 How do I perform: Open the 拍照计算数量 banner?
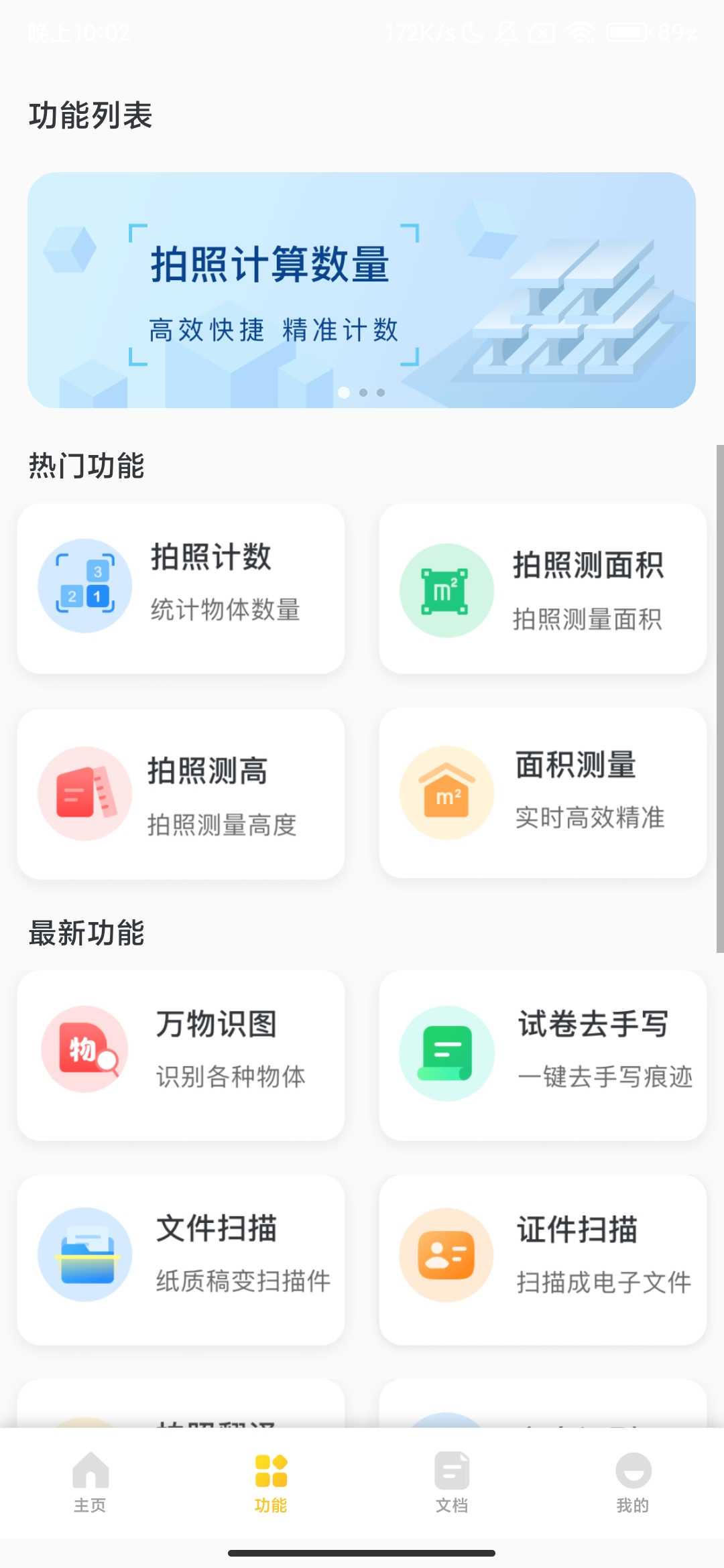point(362,289)
